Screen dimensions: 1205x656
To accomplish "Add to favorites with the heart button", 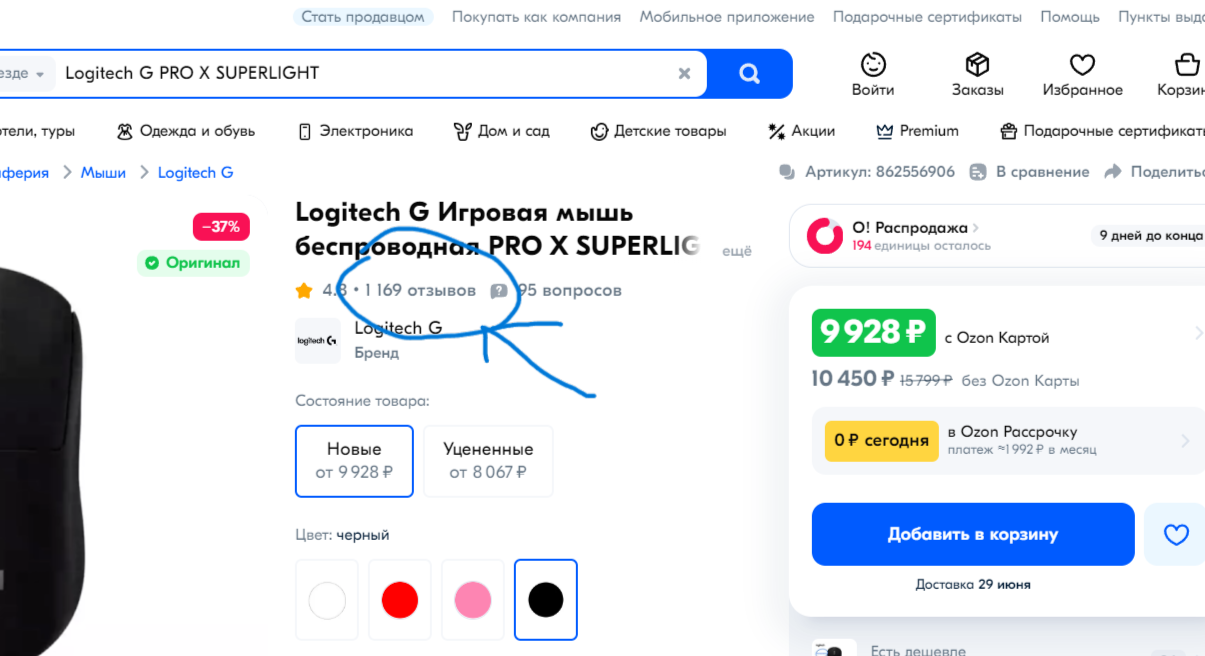I will tap(1176, 534).
